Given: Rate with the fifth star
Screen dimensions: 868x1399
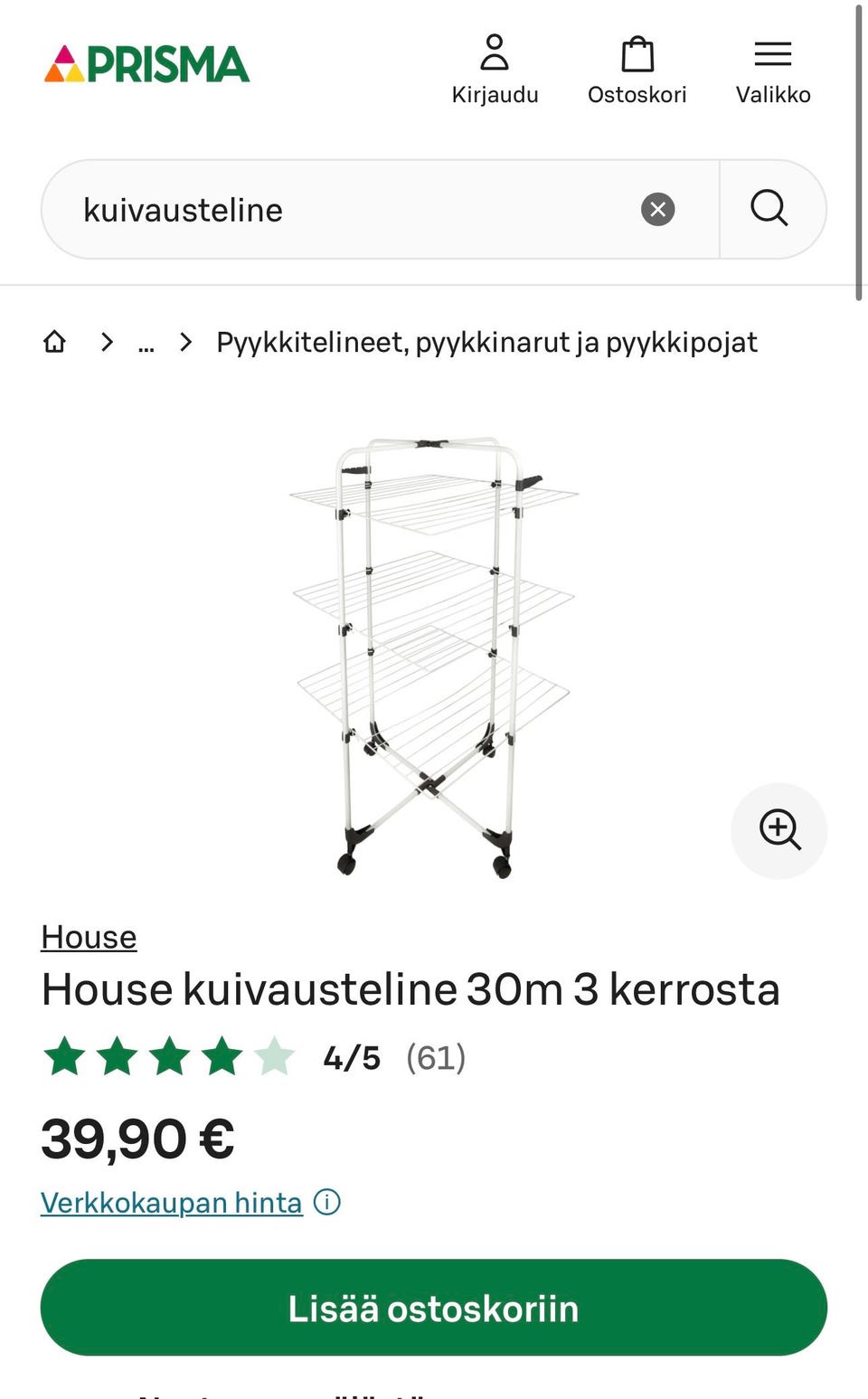Looking at the screenshot, I should coord(274,1055).
